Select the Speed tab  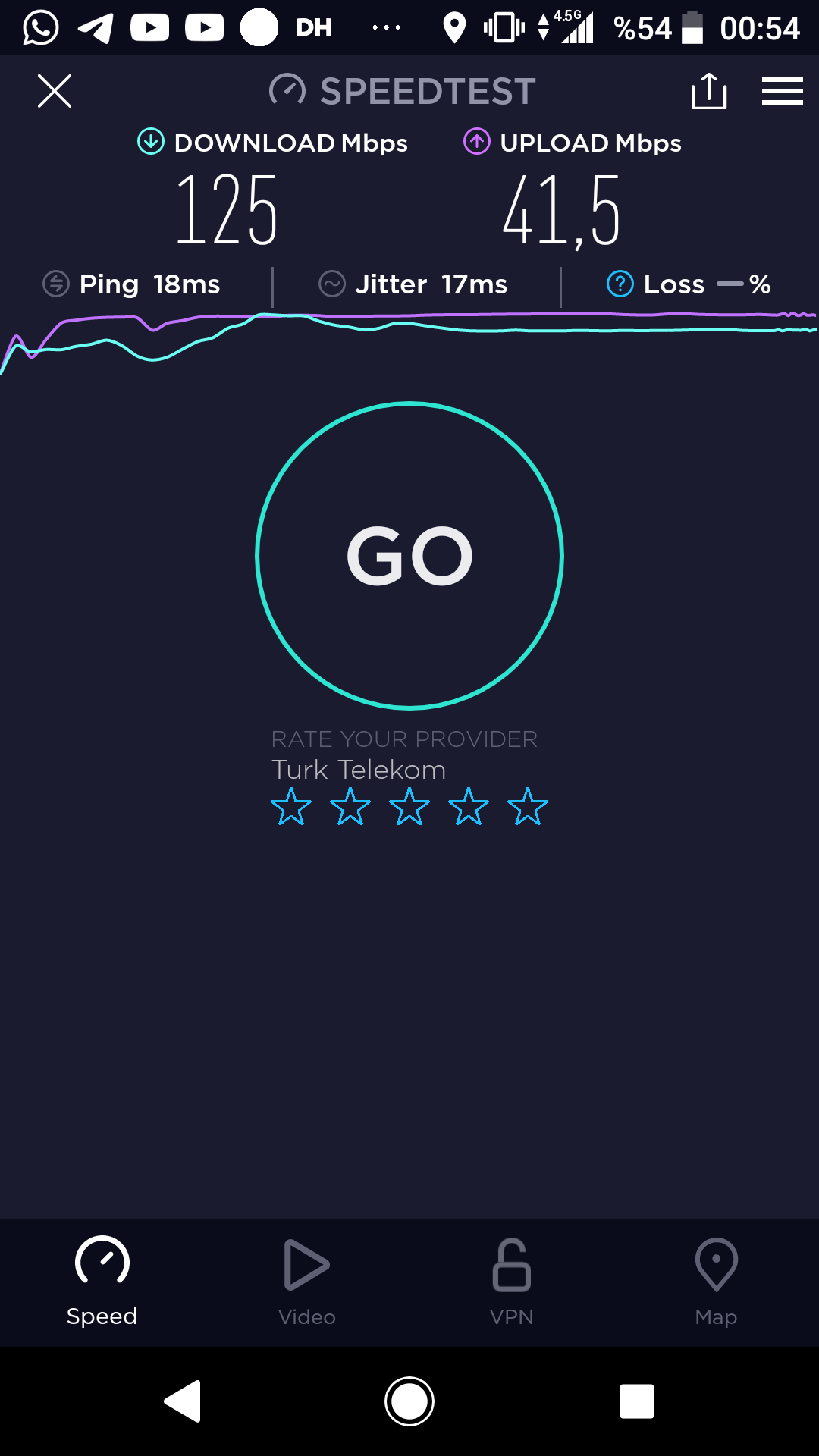point(102,1282)
